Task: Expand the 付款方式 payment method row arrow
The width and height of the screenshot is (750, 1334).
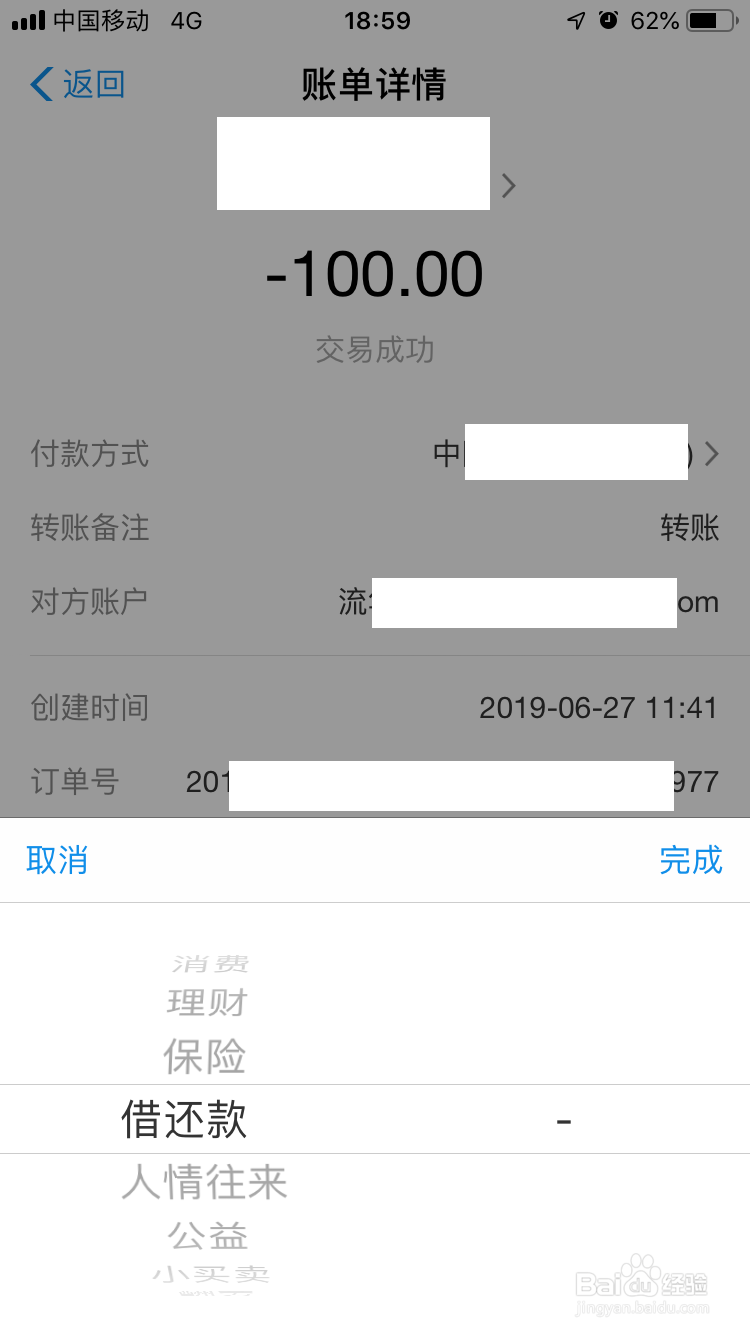Action: [712, 454]
